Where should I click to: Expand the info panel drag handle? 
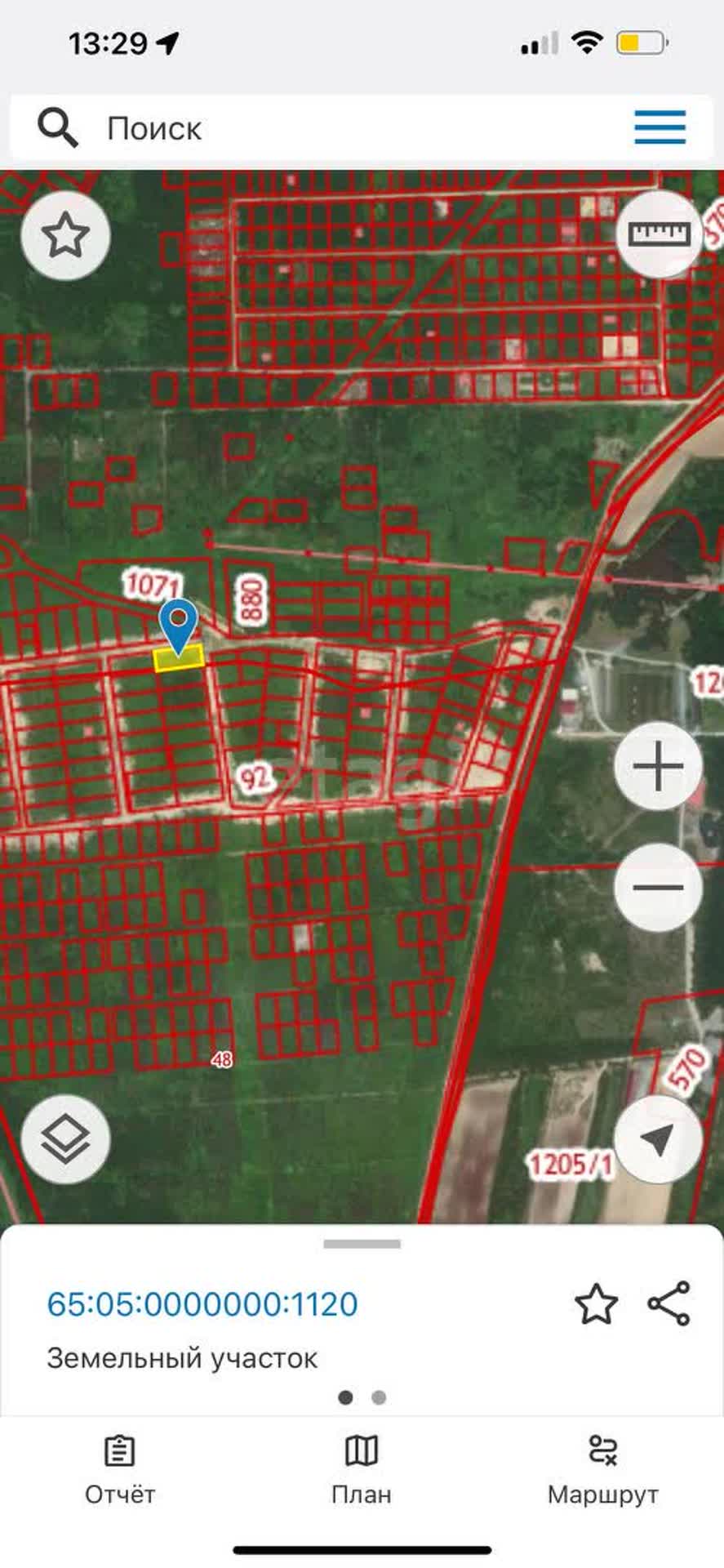click(x=362, y=1244)
